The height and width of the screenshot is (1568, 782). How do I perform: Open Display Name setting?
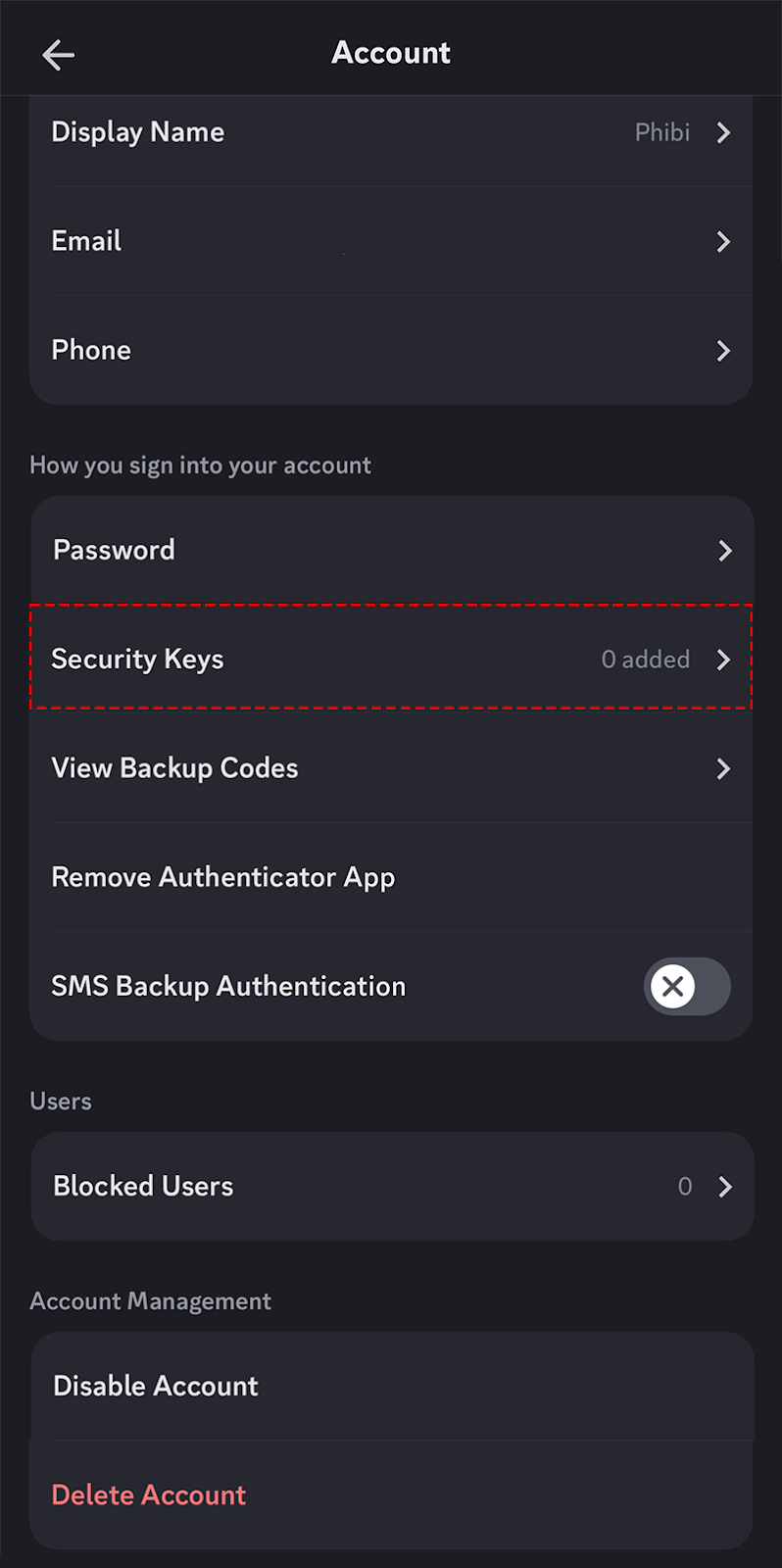391,132
